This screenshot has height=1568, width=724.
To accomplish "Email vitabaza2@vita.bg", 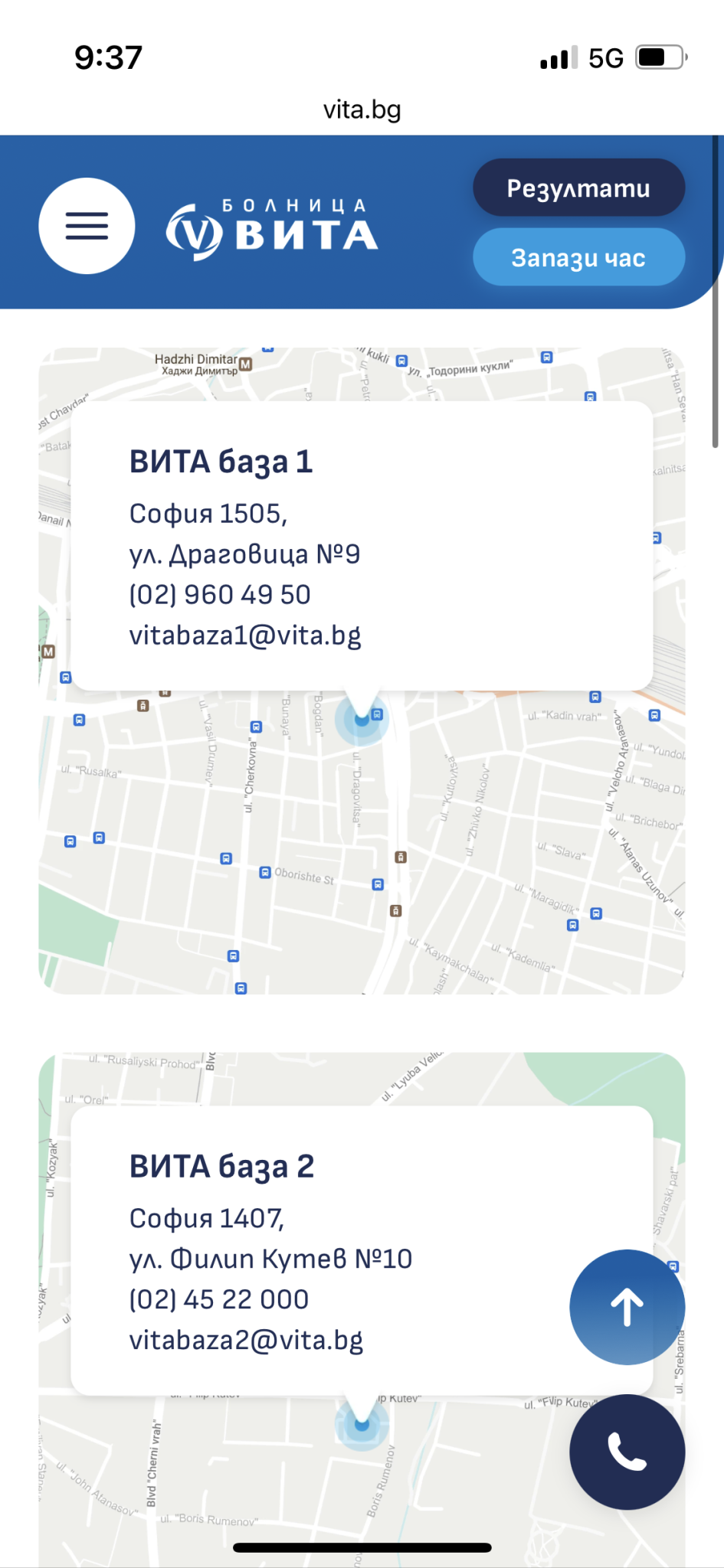I will pyautogui.click(x=246, y=1340).
